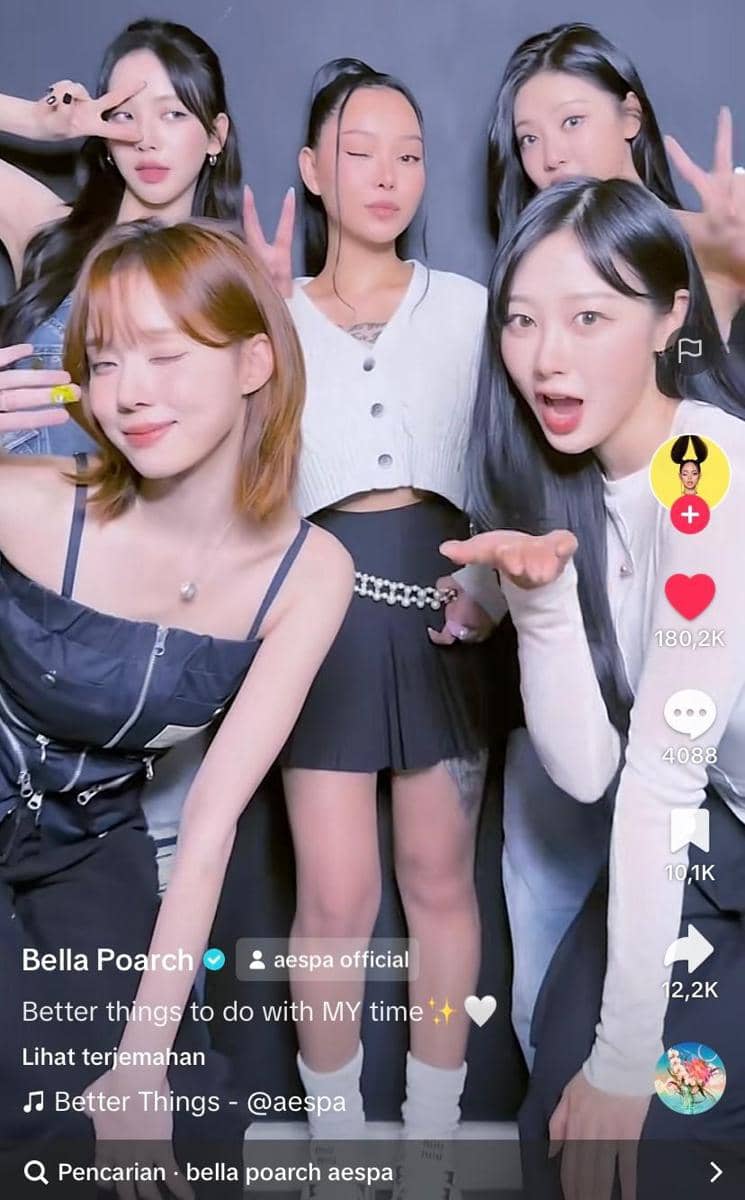Tap the blue verified badge beside Bella Poarch
Screen dimensions: 745x1200
tap(213, 960)
